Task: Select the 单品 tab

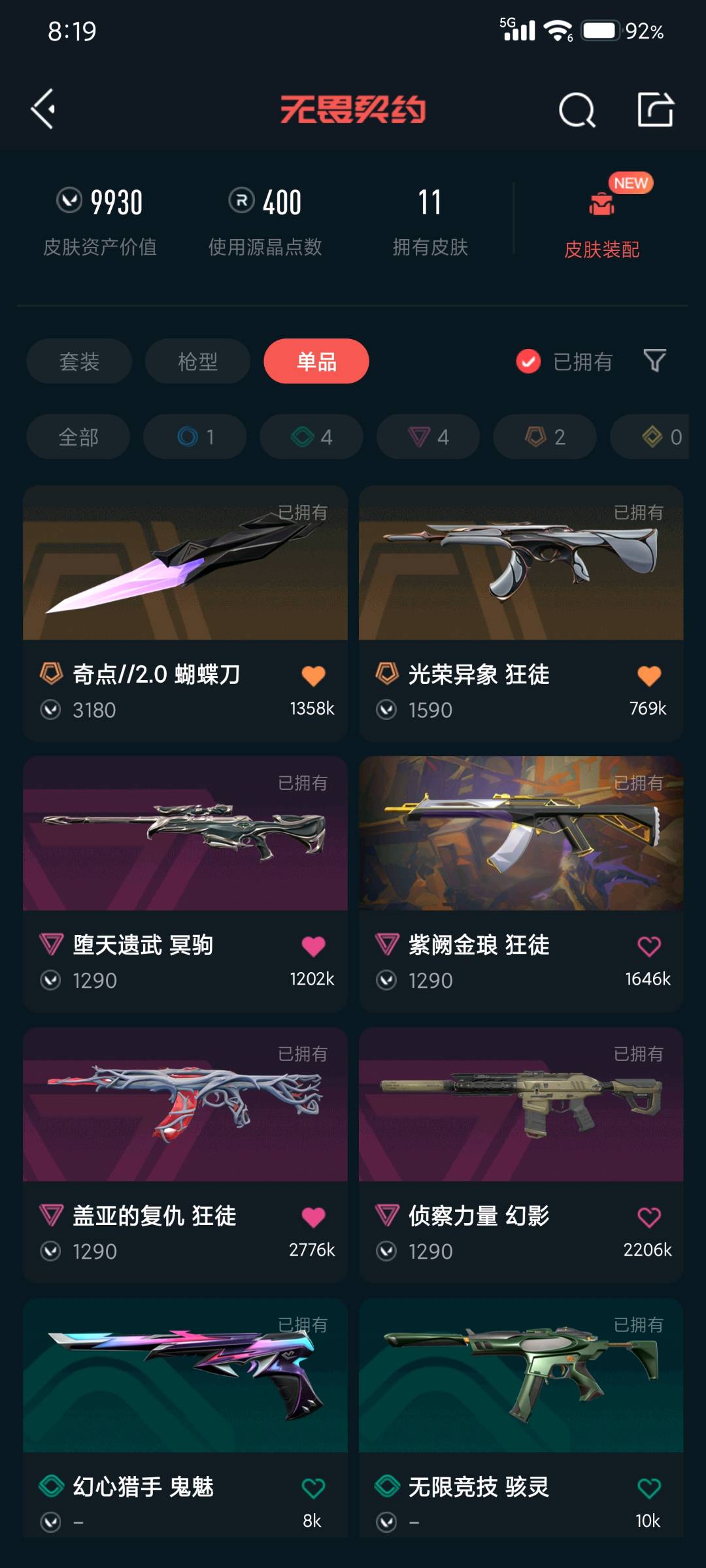Action: point(316,361)
